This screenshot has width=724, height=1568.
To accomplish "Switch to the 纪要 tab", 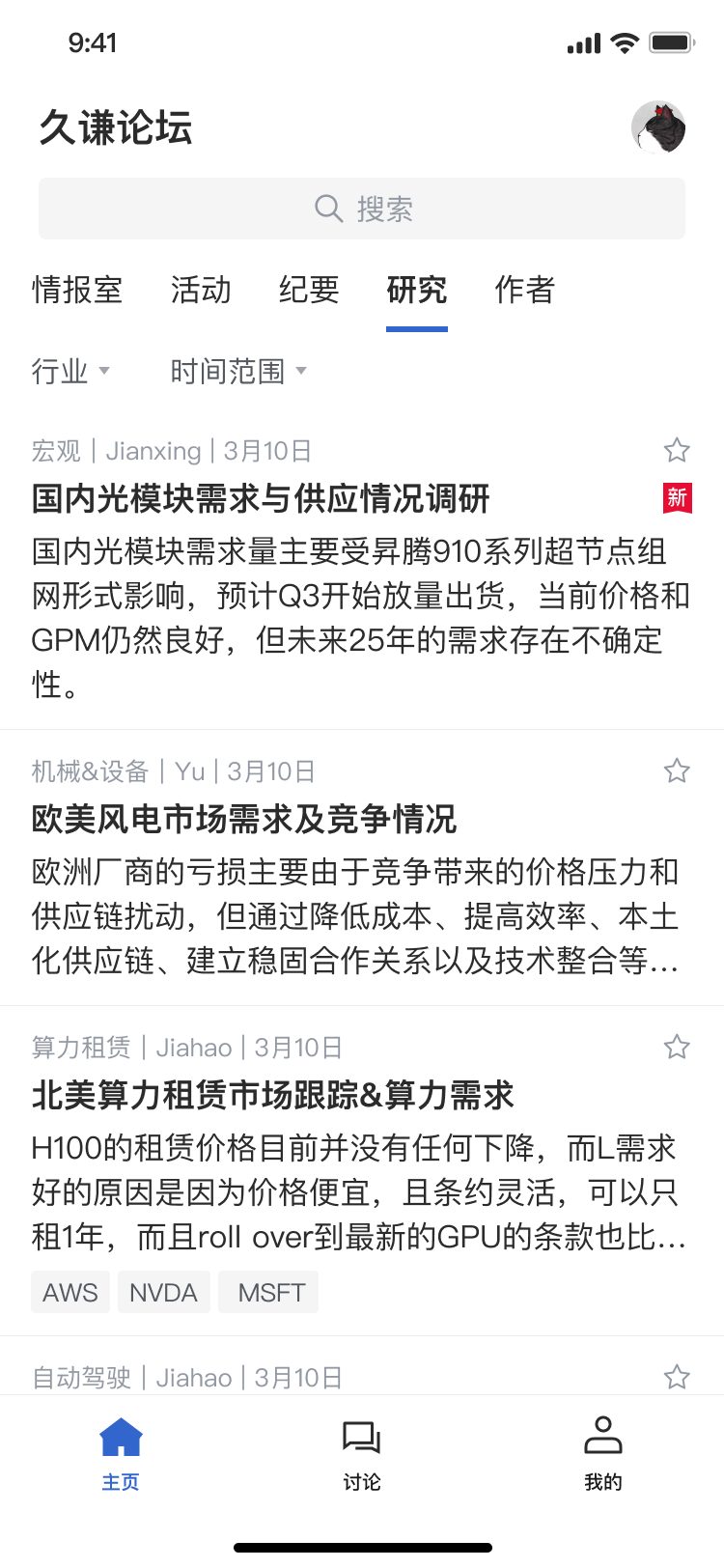I will coord(308,291).
